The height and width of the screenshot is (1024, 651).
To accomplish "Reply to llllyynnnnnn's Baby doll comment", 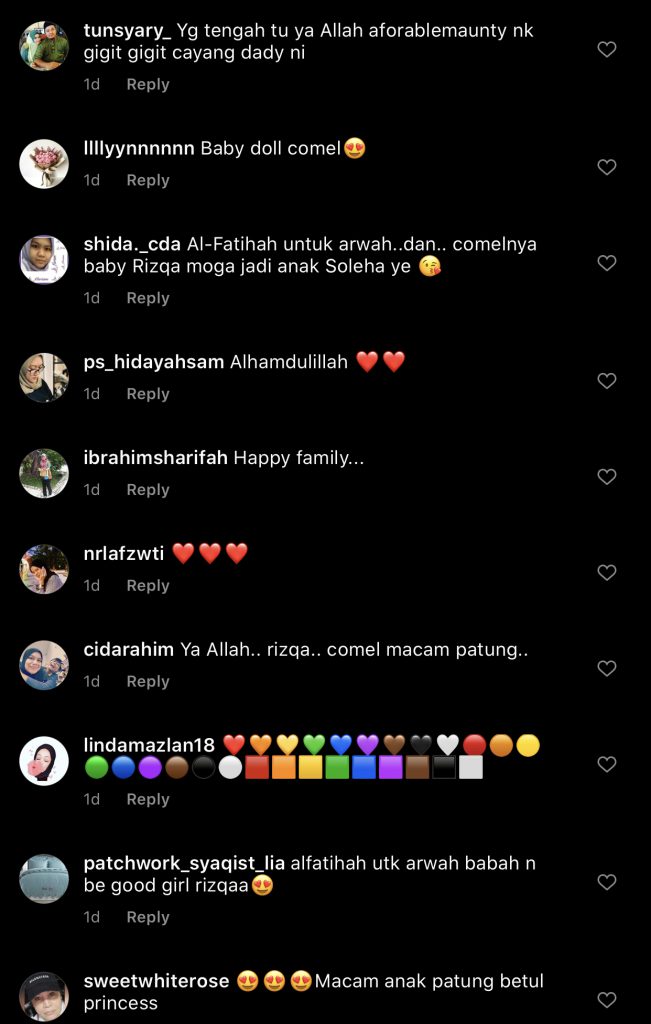I will [147, 180].
